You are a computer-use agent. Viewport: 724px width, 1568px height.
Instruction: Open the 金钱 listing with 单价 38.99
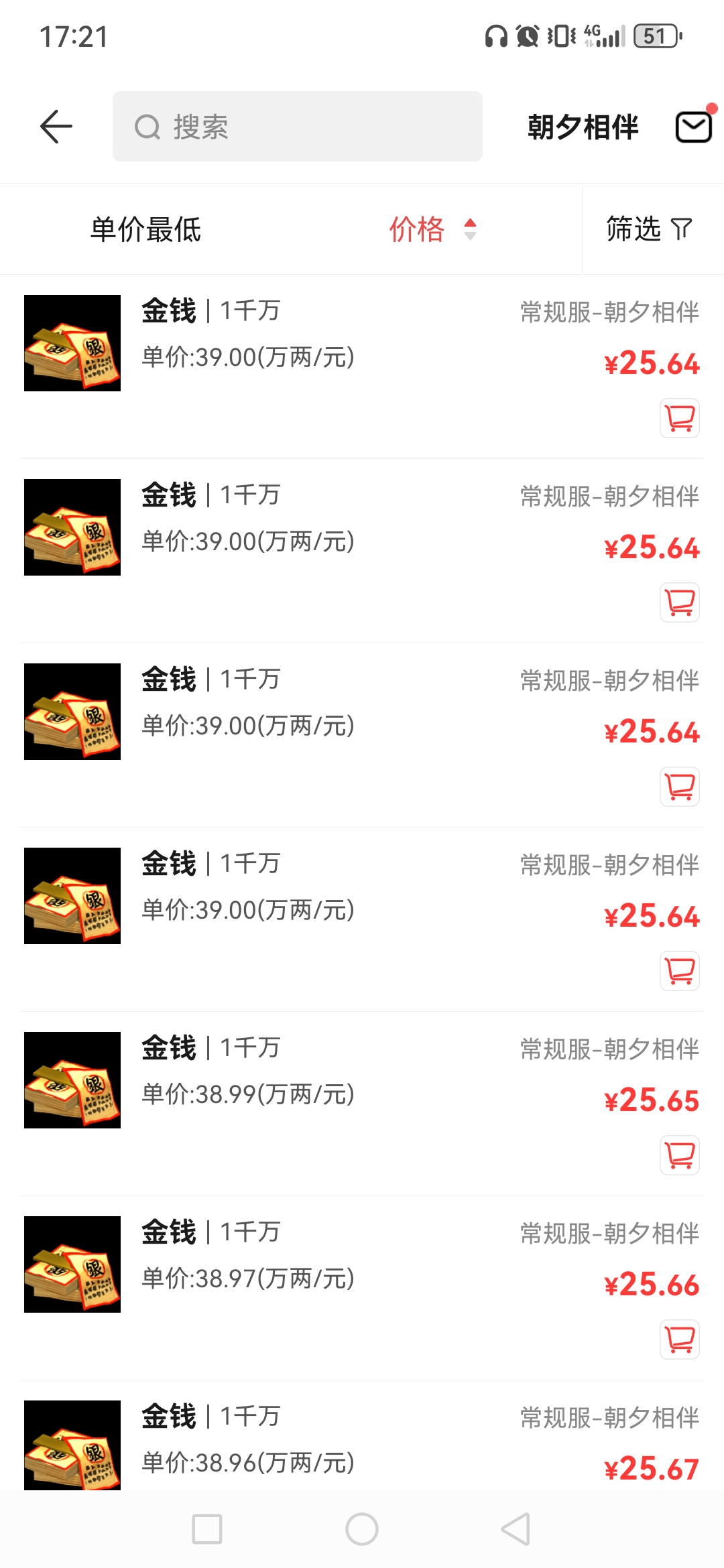[x=362, y=1104]
